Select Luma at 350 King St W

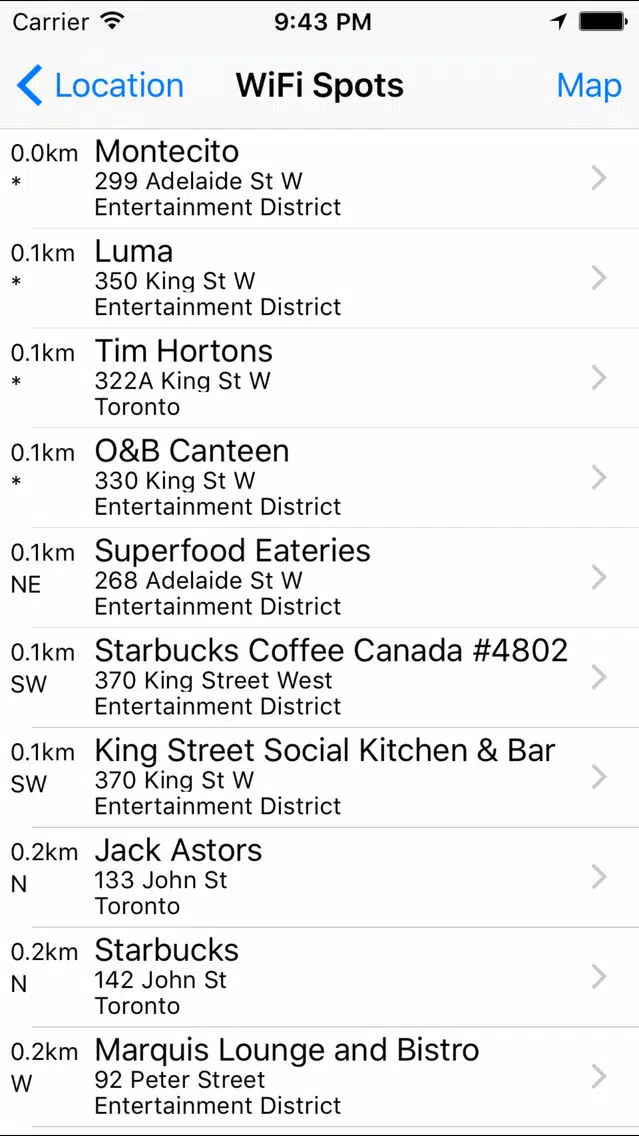[320, 278]
